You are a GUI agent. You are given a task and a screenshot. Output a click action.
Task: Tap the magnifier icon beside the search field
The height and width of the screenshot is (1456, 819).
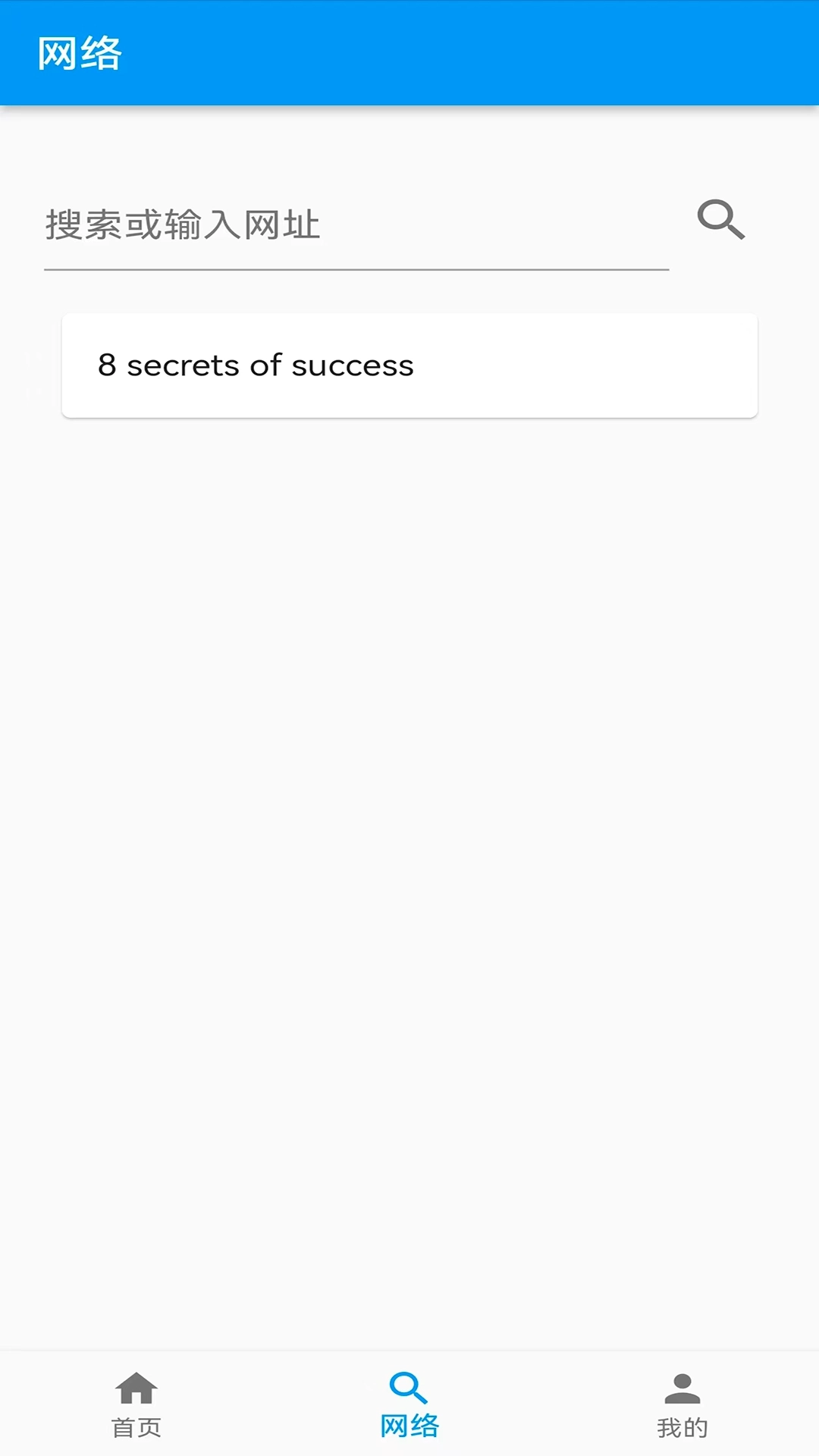720,220
